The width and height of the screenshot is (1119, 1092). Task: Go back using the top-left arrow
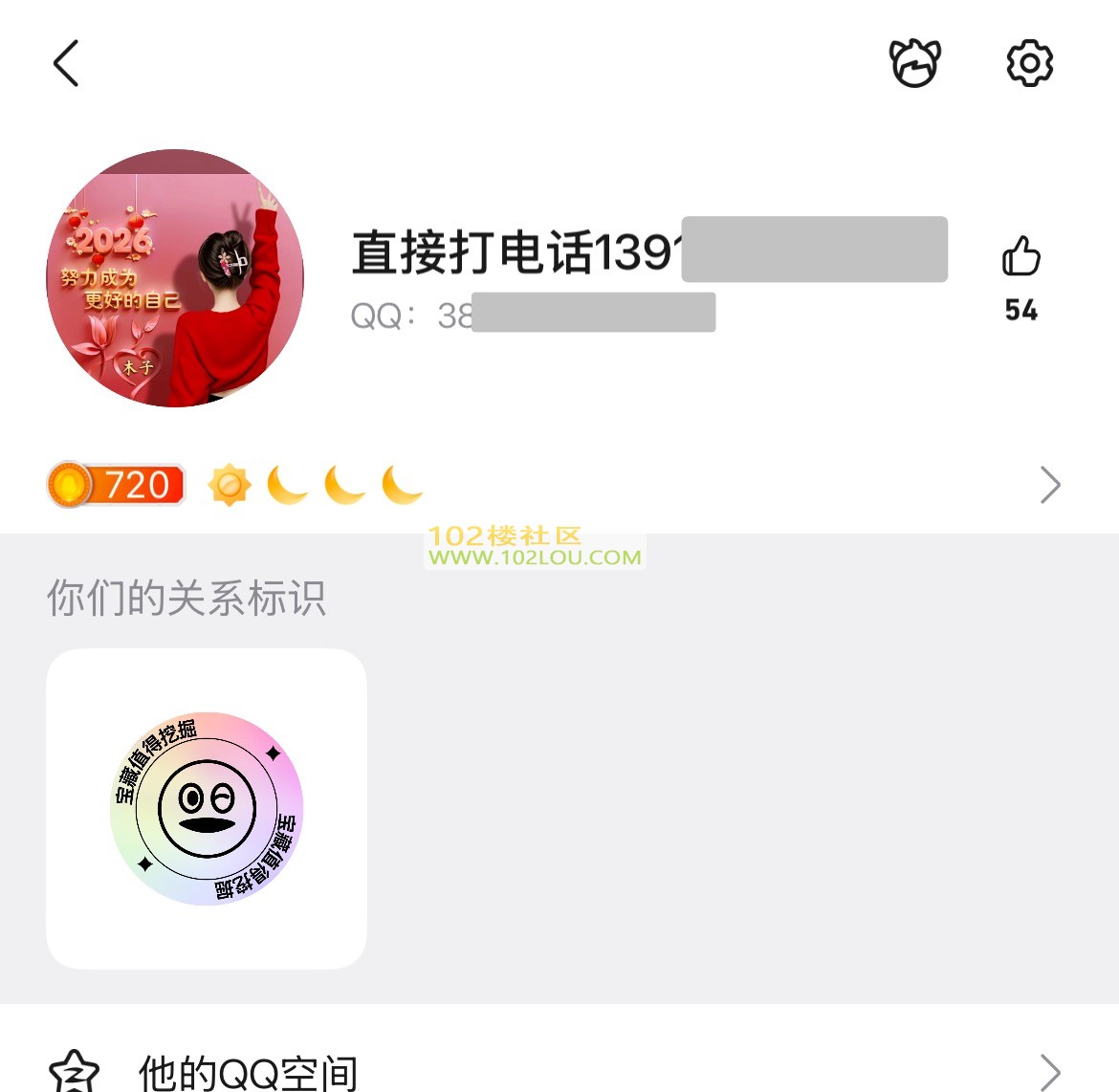point(66,64)
